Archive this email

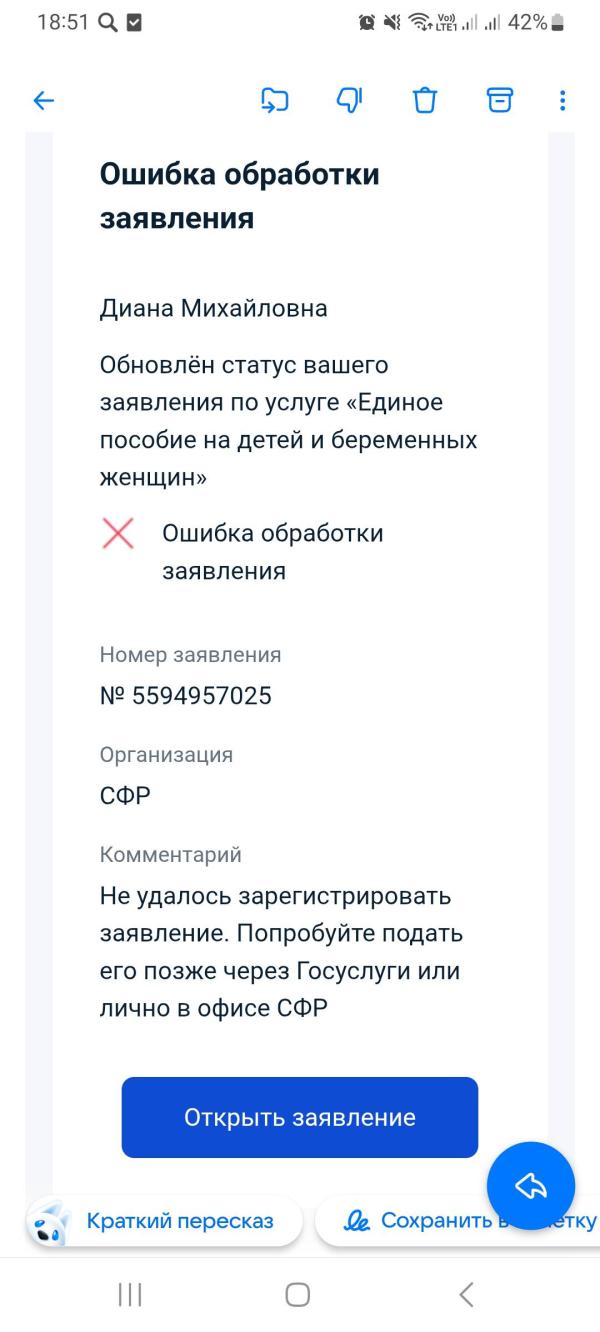[x=499, y=100]
